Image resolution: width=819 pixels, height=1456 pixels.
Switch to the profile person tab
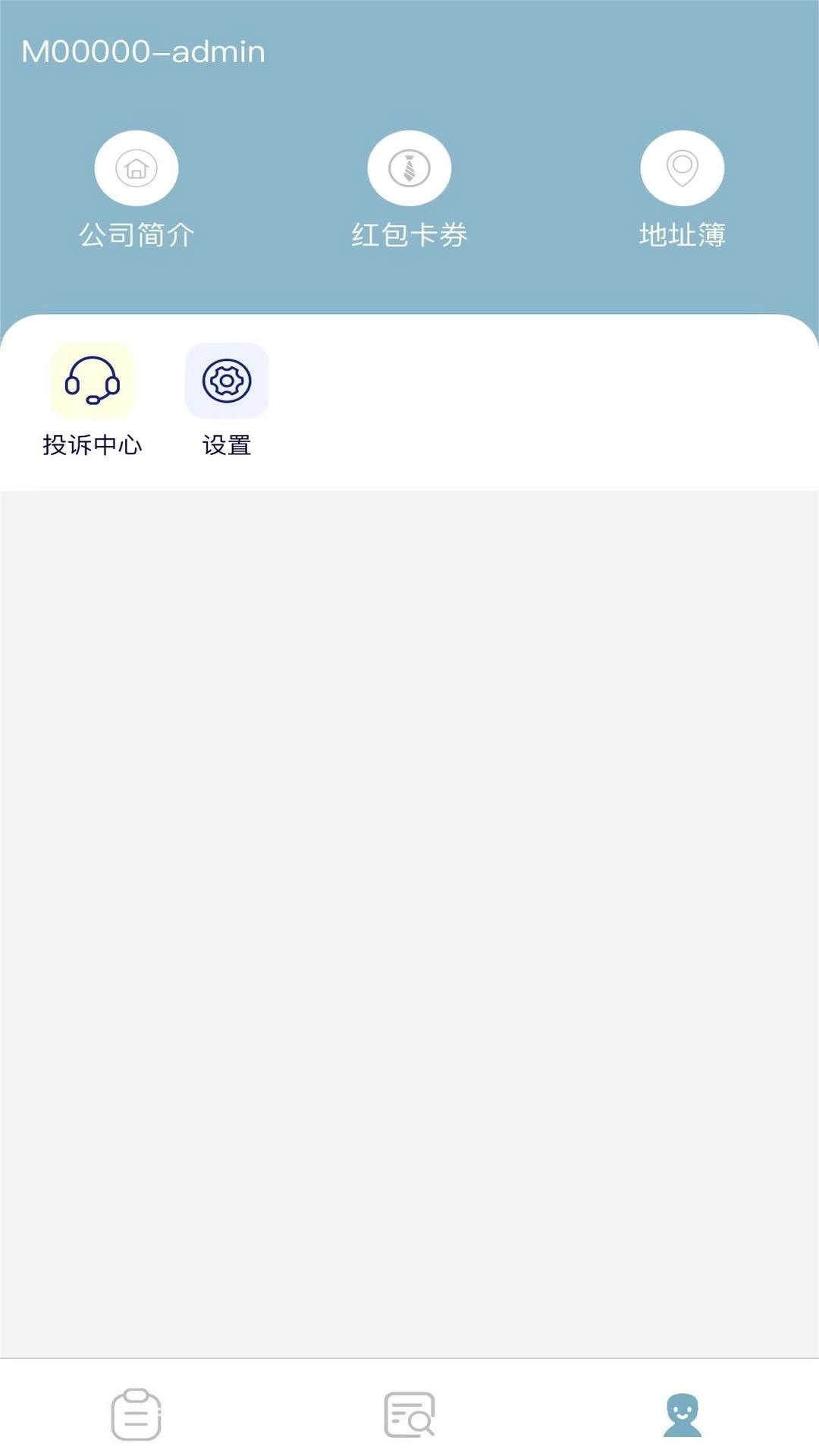point(682,1417)
